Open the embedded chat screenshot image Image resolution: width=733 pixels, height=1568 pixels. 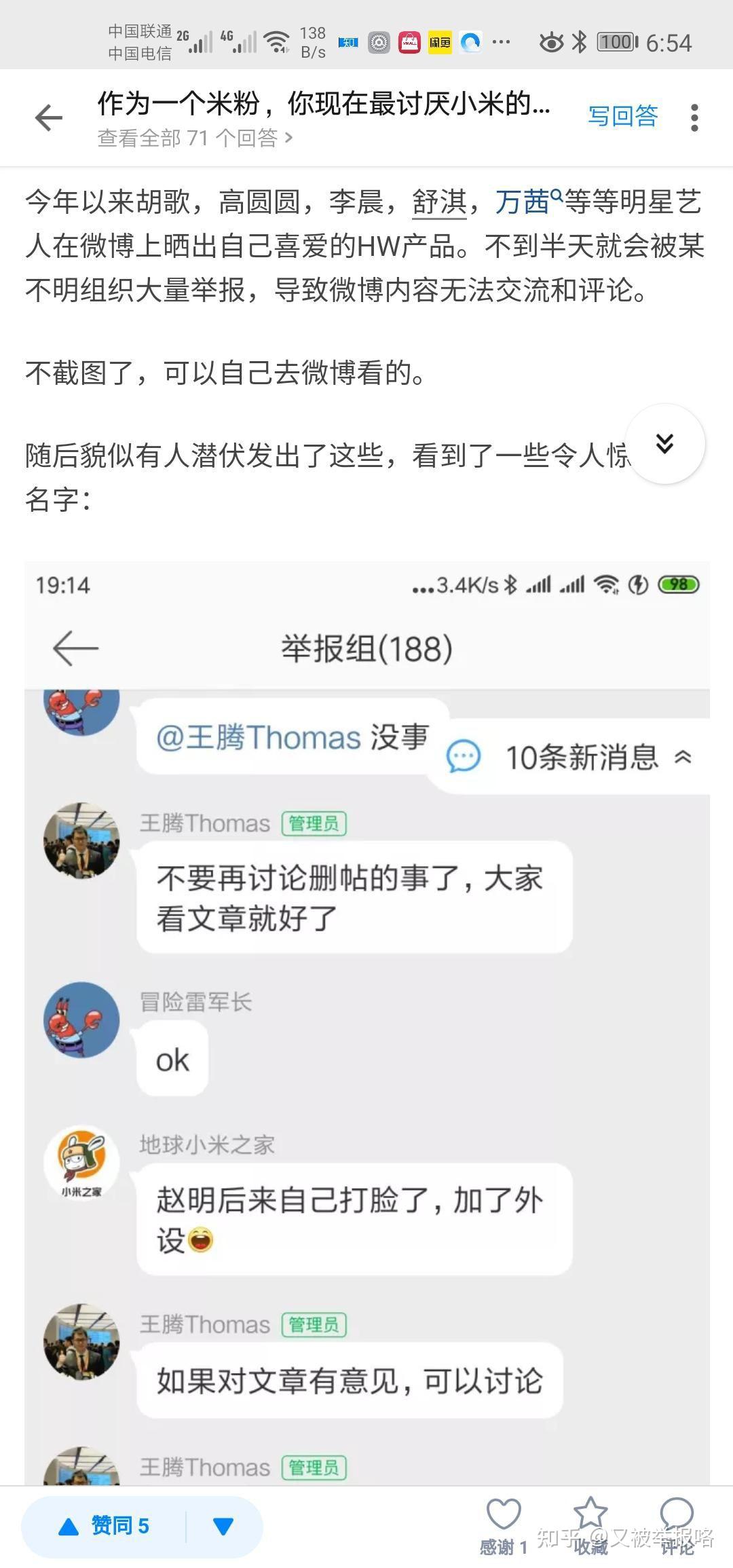[x=366, y=1018]
